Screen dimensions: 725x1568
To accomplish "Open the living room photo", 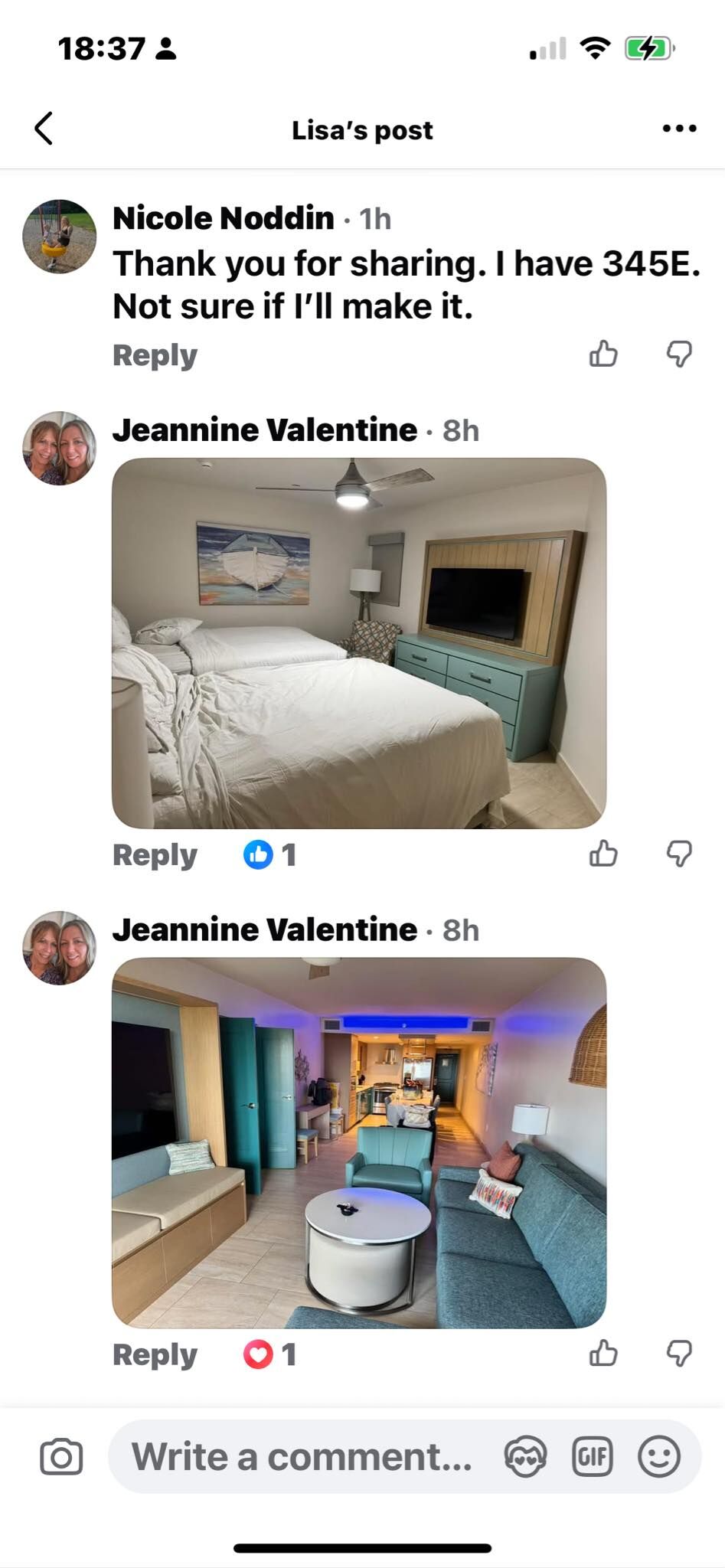I will tap(359, 1142).
